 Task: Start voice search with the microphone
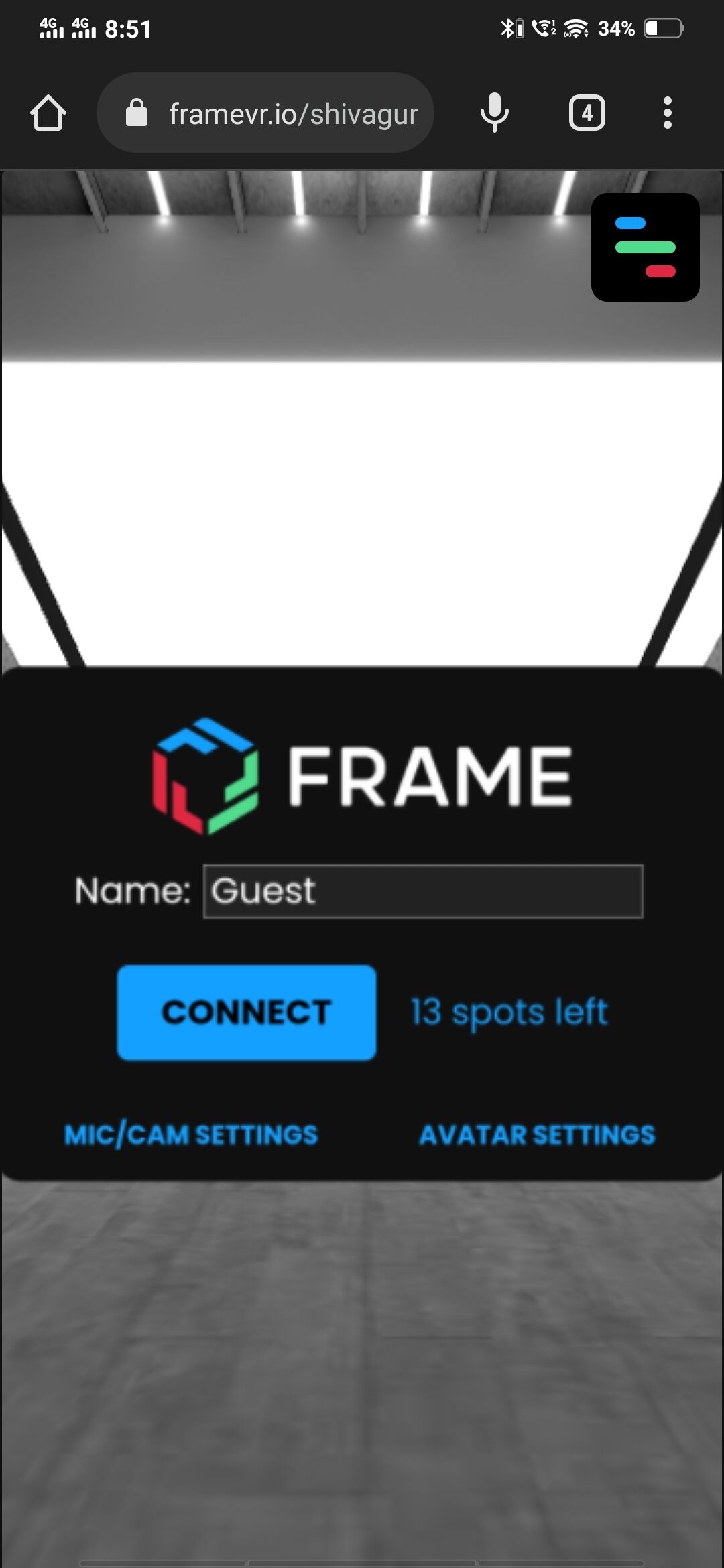click(x=495, y=113)
